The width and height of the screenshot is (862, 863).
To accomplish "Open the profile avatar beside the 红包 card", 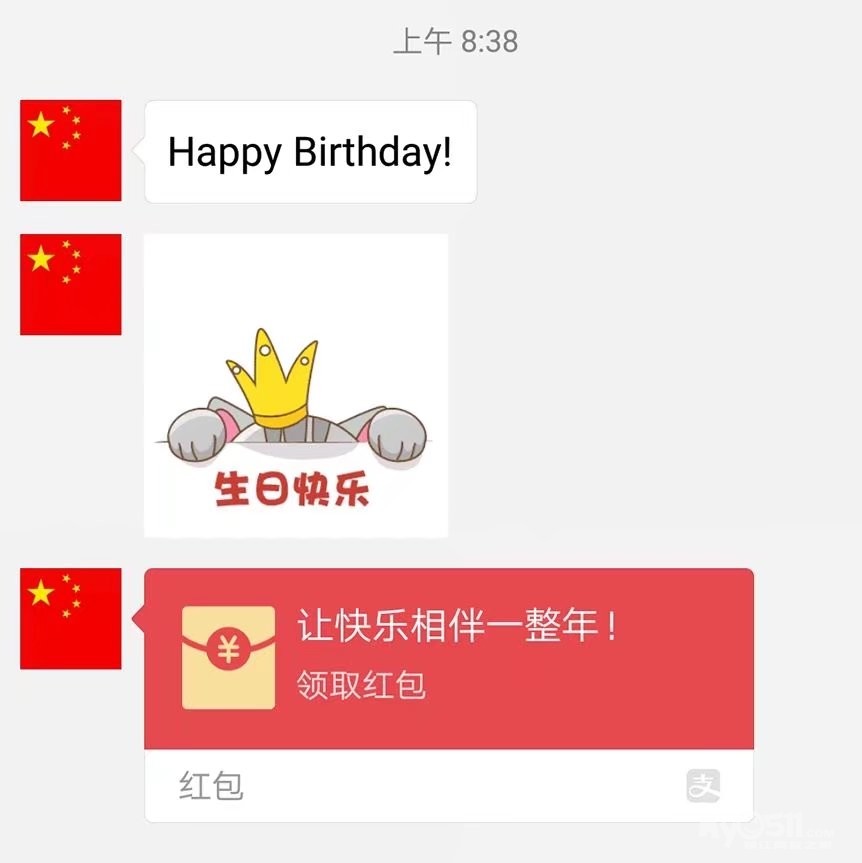I will pyautogui.click(x=71, y=619).
